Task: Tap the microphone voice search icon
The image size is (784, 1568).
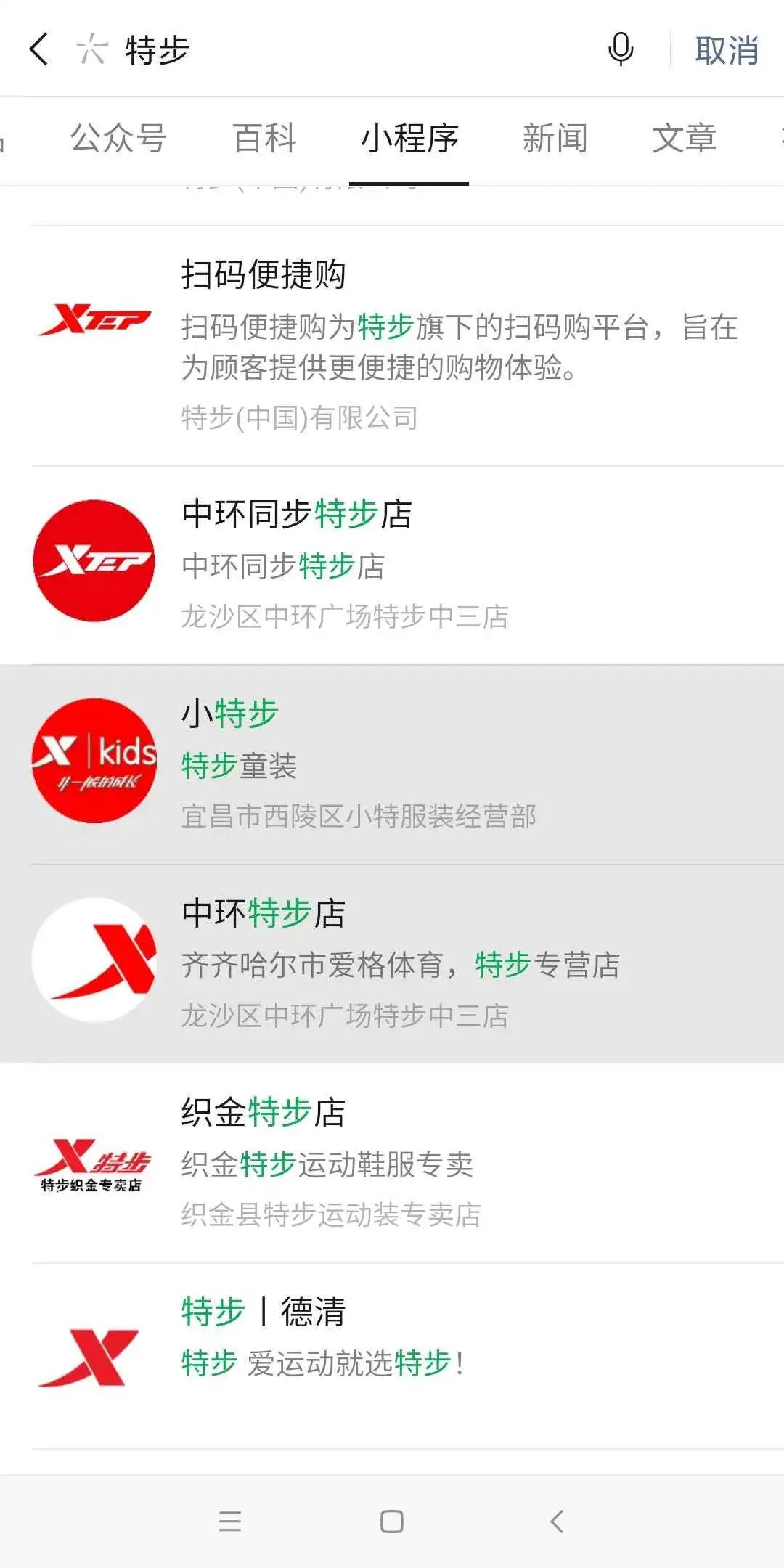Action: point(620,49)
